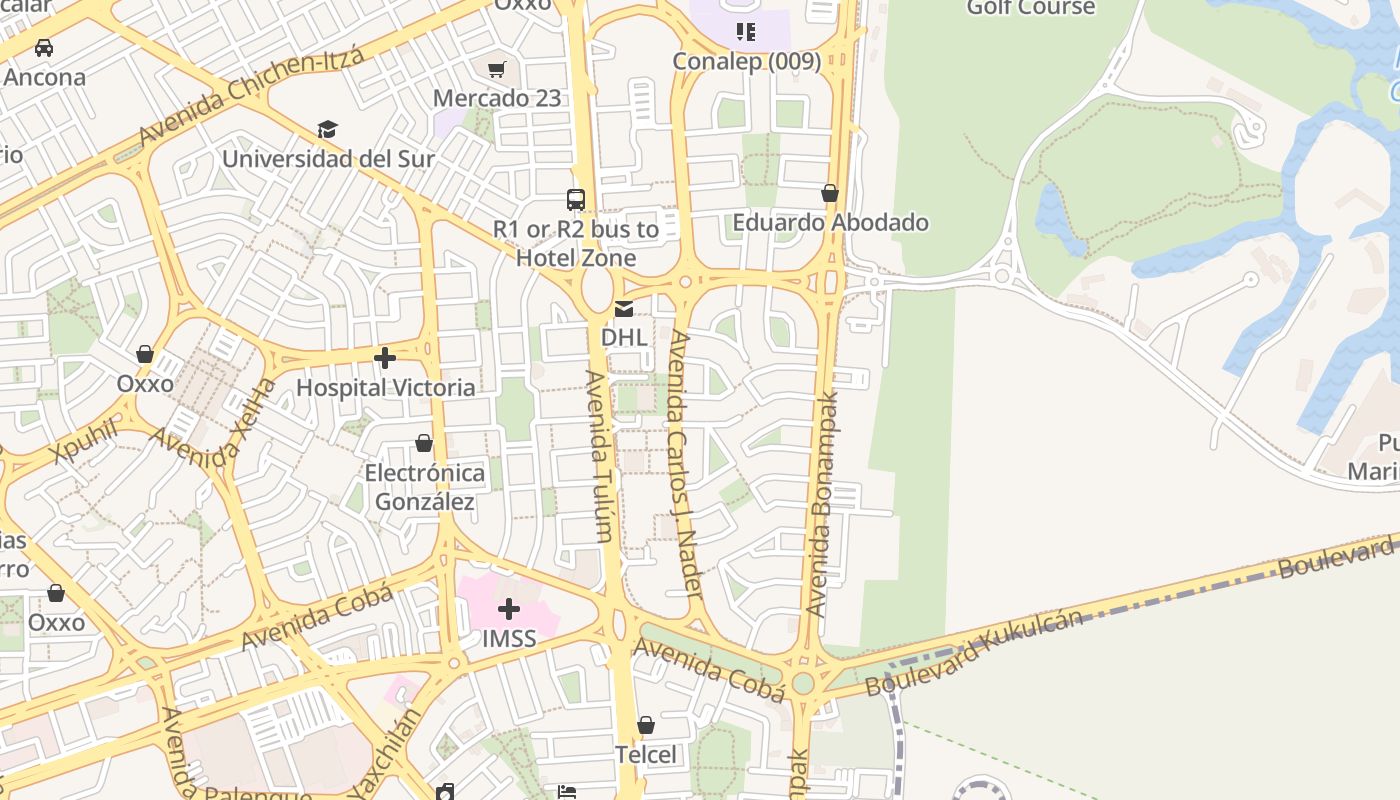
Task: Open the Eduardo Abodado shop marker
Action: [x=830, y=193]
